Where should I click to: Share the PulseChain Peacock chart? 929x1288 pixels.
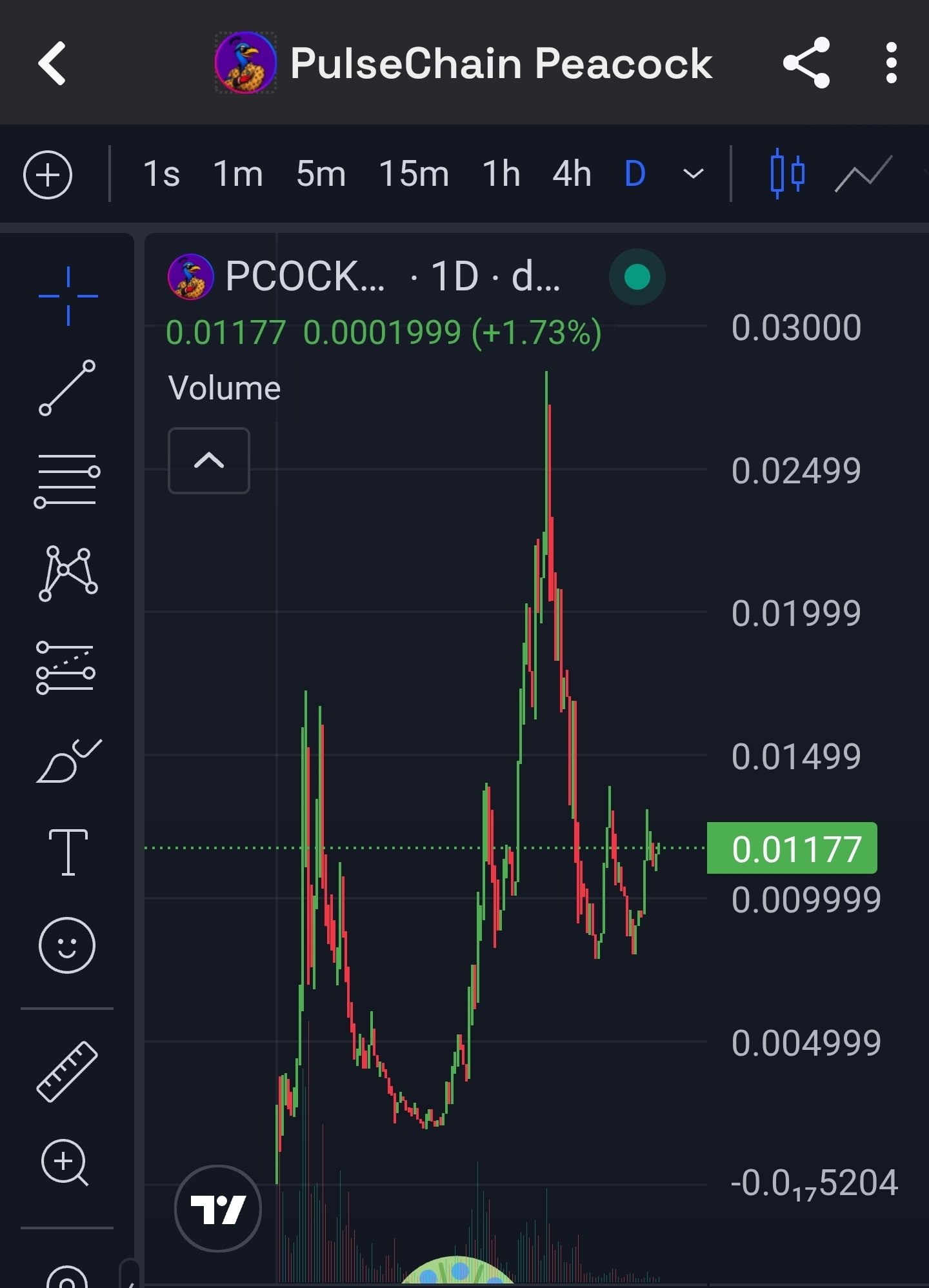[x=806, y=63]
